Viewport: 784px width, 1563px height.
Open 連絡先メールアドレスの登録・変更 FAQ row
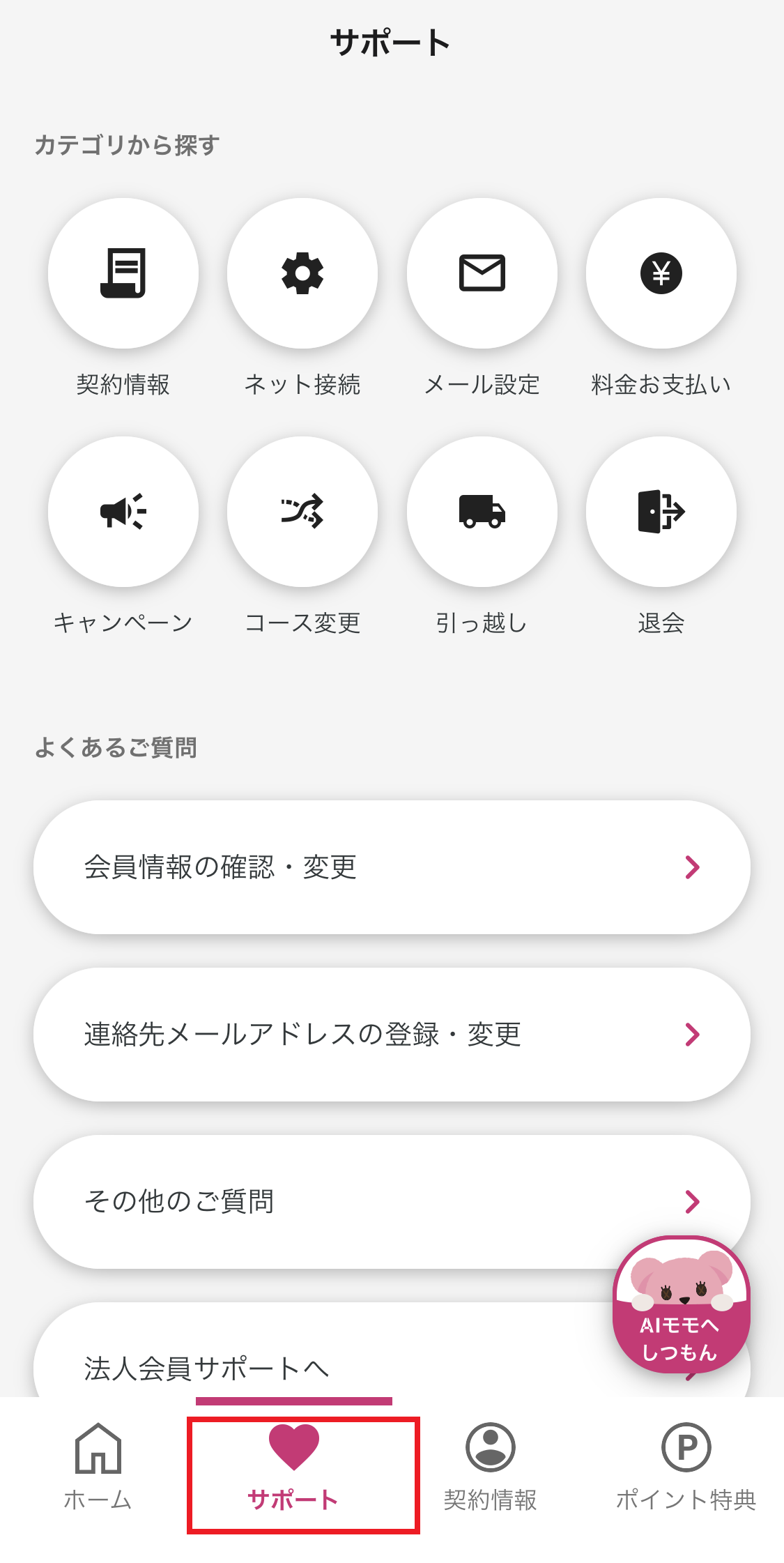point(392,1035)
